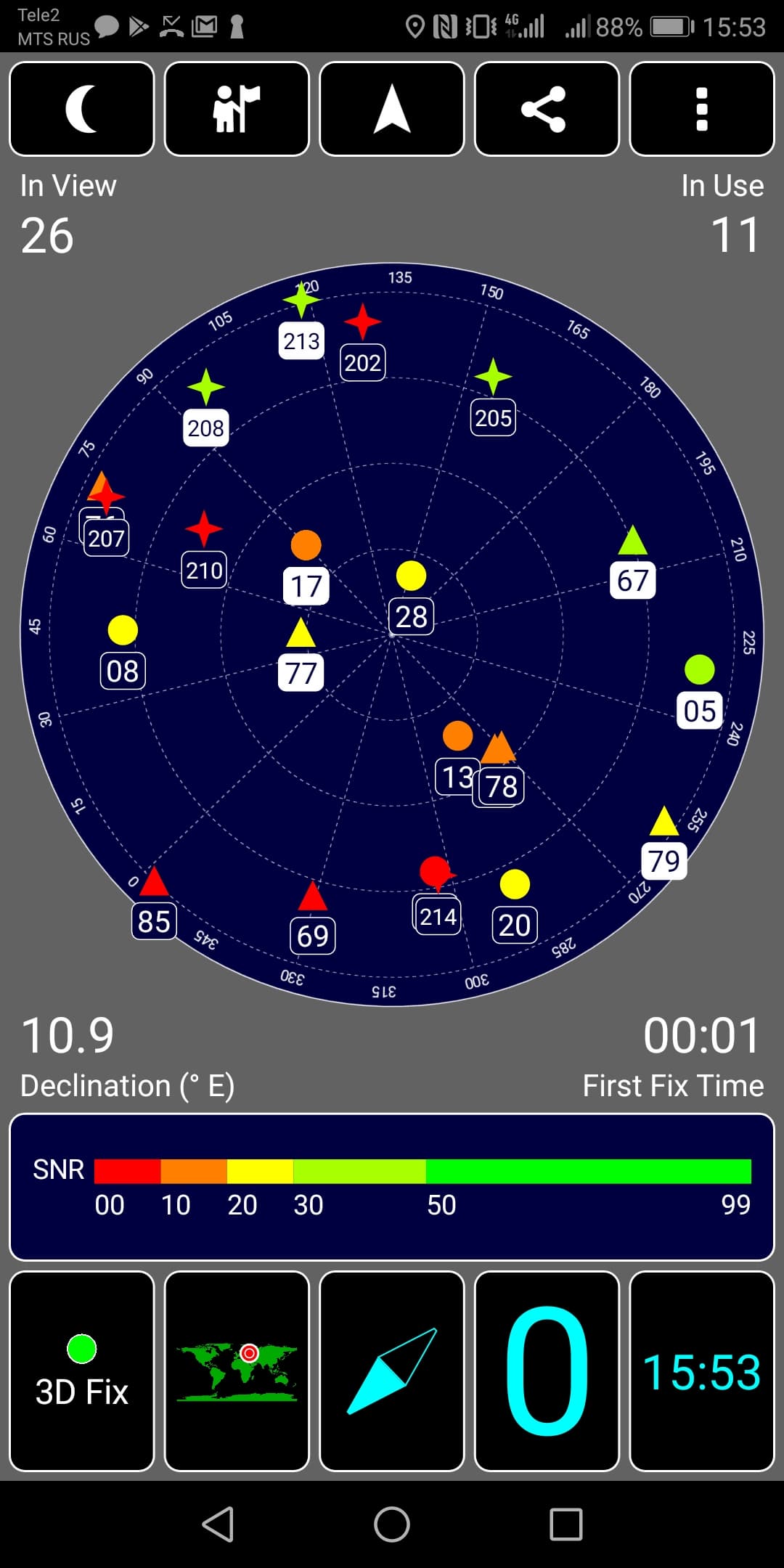Image resolution: width=784 pixels, height=1568 pixels.
Task: Go back with the system back button
Action: click(x=218, y=1524)
